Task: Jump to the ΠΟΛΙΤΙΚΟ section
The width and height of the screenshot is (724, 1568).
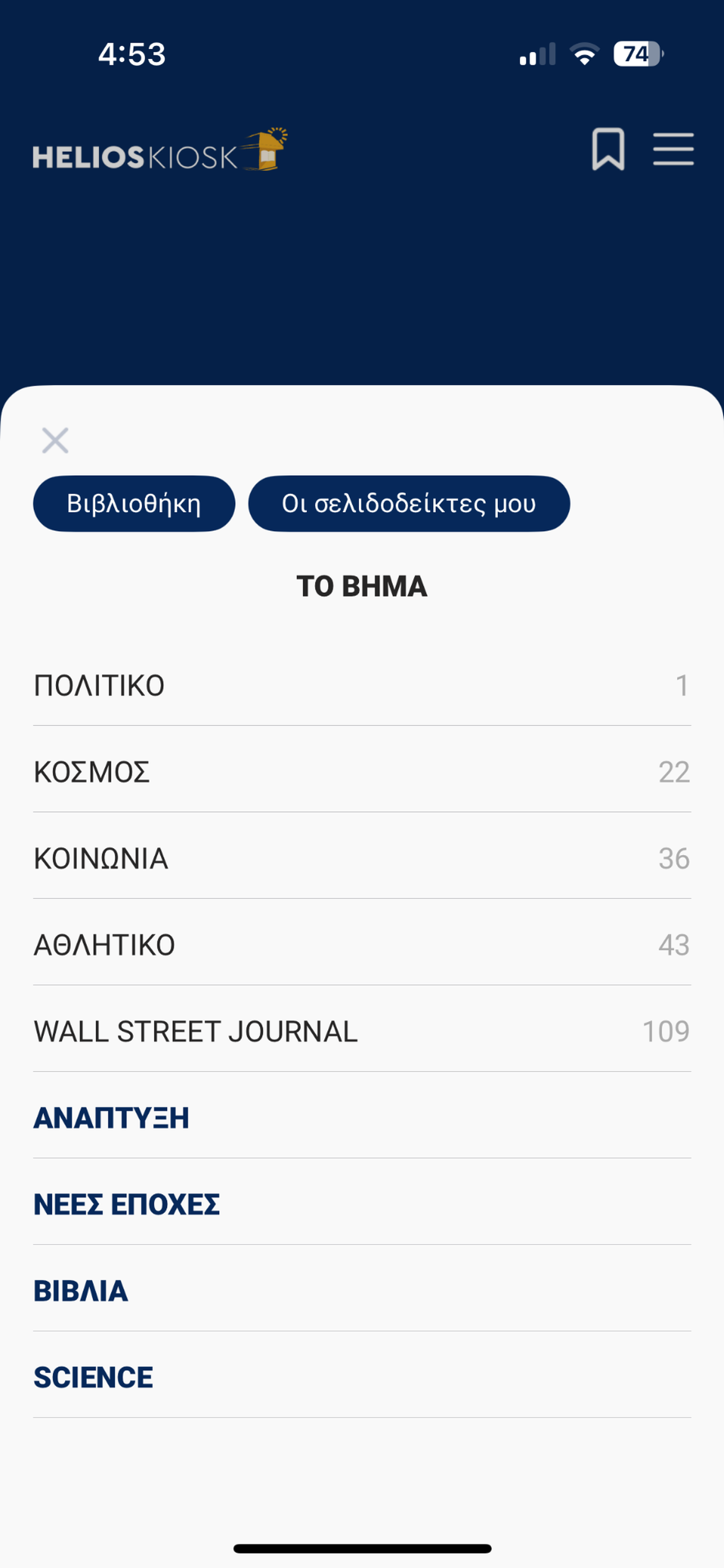Action: (362, 685)
